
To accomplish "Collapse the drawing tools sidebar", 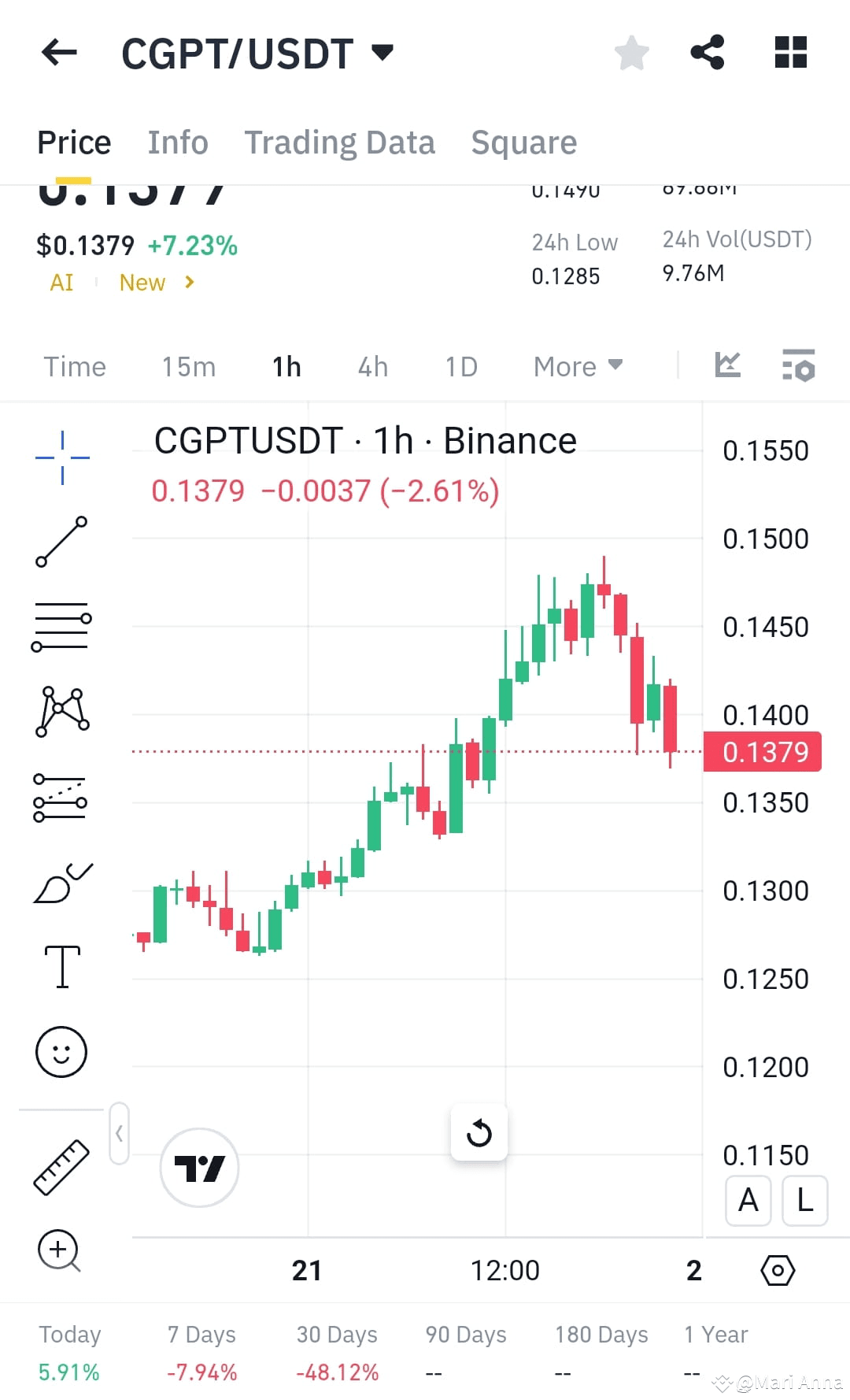I will tap(120, 1134).
